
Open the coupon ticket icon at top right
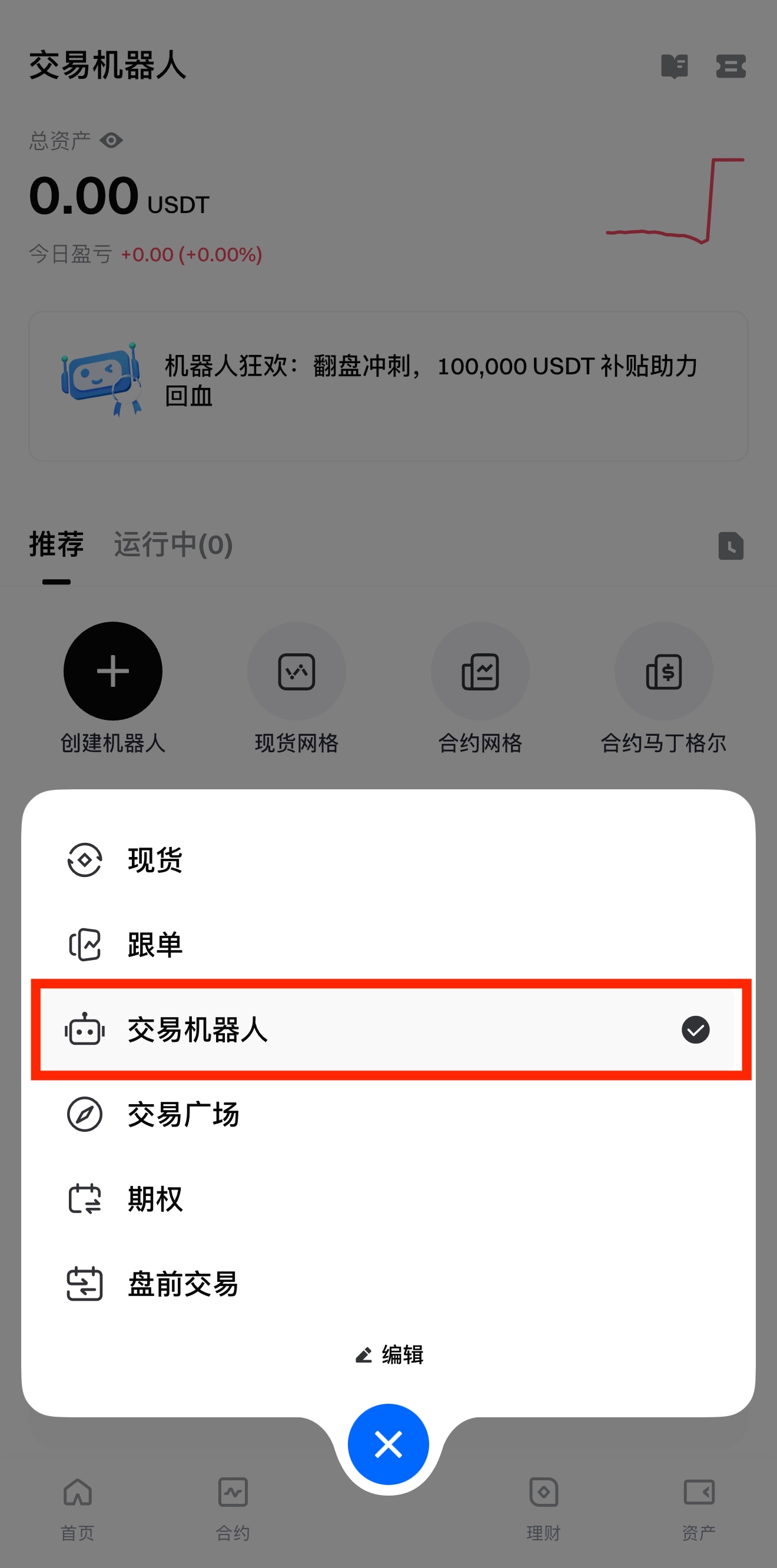[731, 67]
